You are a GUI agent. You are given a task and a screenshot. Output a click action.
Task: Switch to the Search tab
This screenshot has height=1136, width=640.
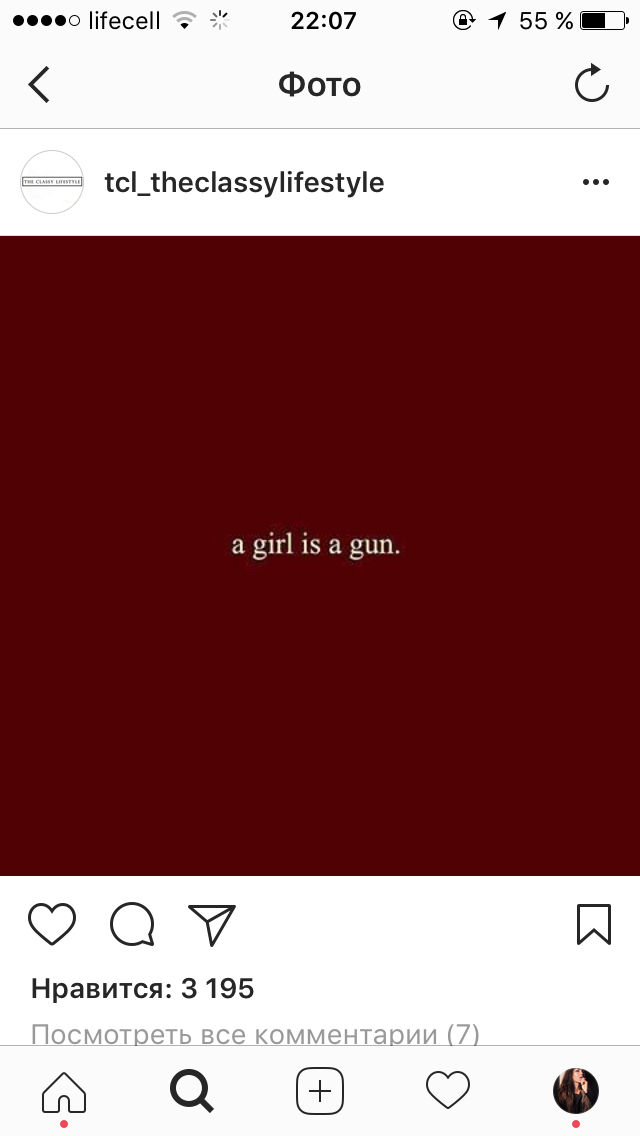(x=191, y=1091)
